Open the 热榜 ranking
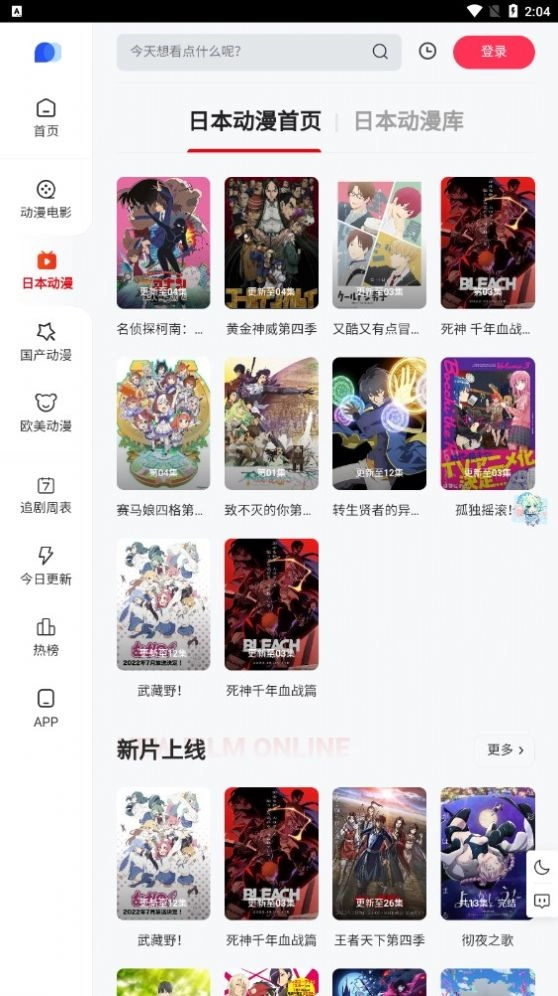 click(x=46, y=637)
